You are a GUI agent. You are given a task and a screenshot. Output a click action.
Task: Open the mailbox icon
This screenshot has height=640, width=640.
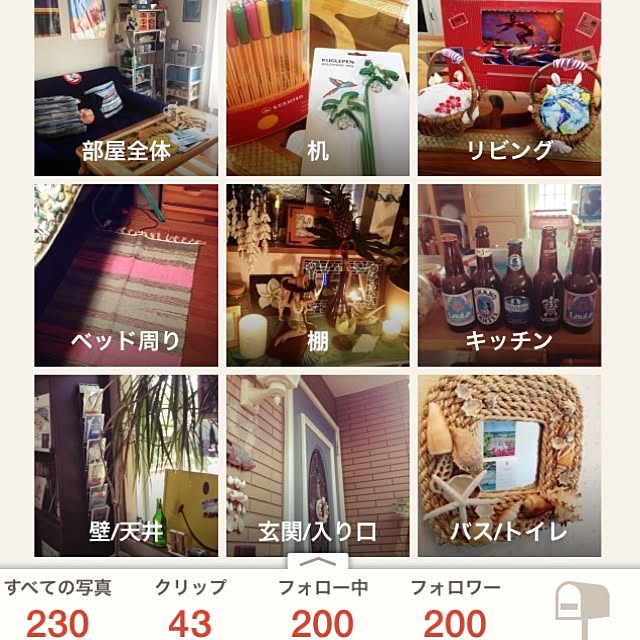point(582,608)
